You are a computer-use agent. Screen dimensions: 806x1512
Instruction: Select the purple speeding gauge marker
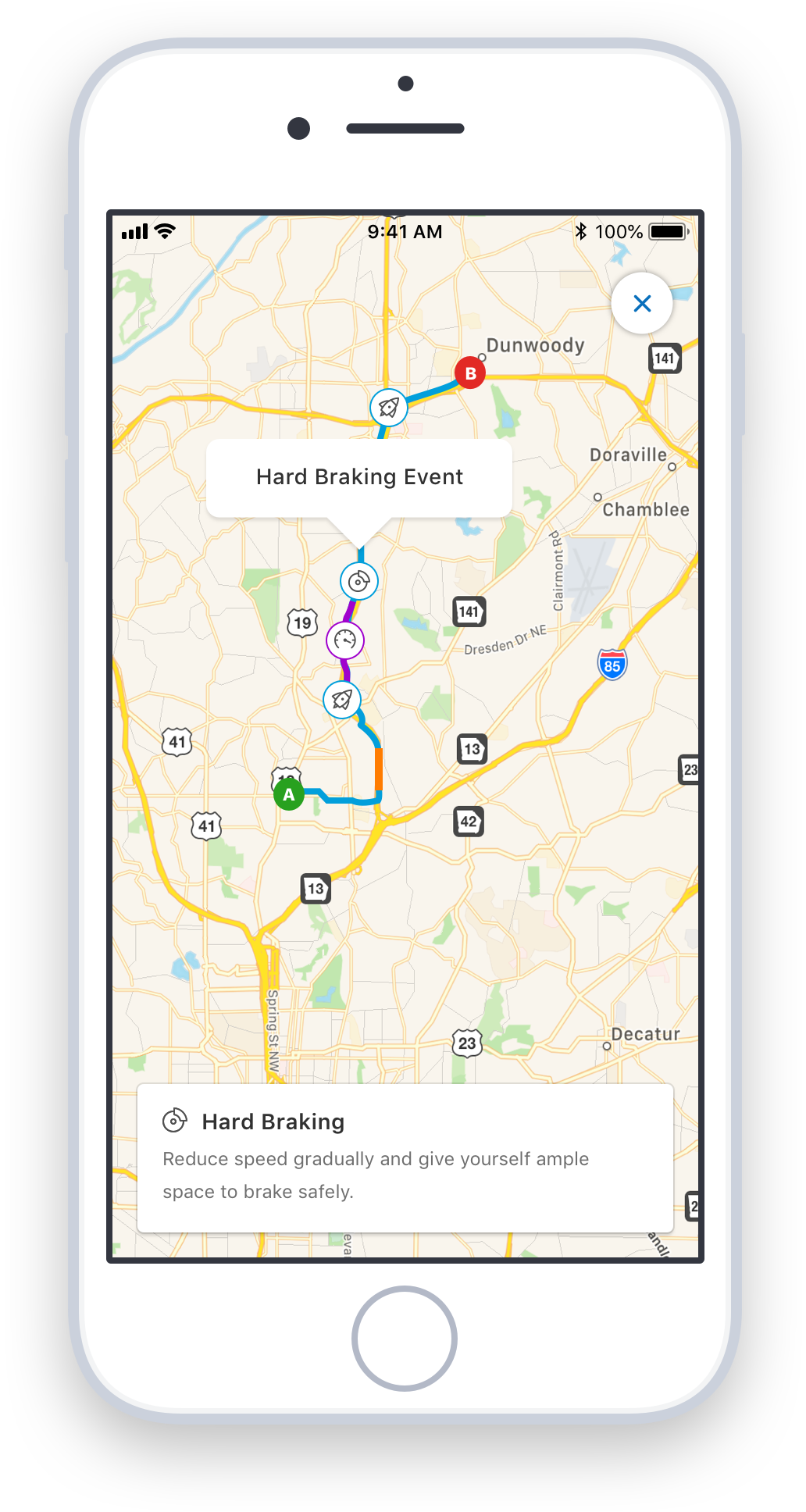(x=345, y=640)
